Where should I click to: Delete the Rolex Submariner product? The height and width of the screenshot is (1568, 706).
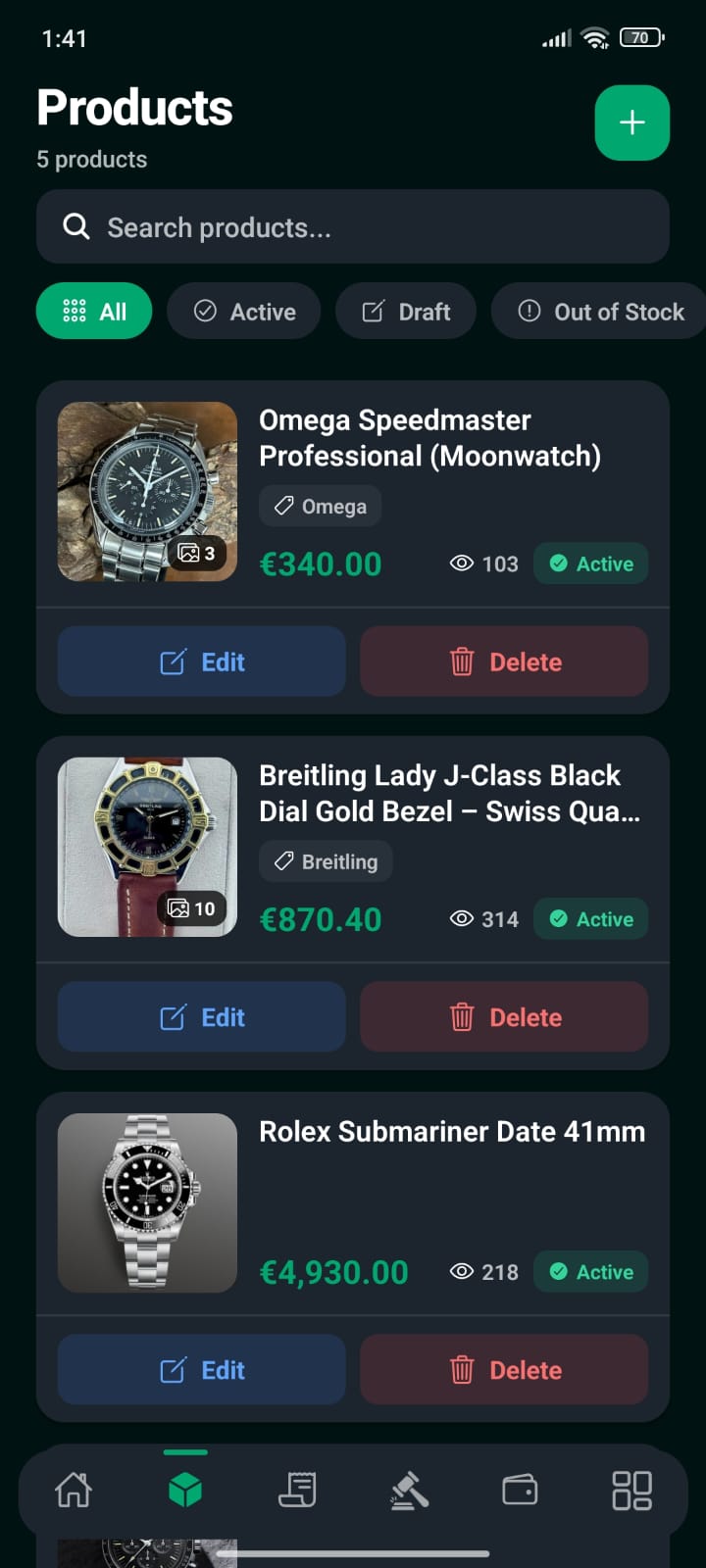(504, 1370)
